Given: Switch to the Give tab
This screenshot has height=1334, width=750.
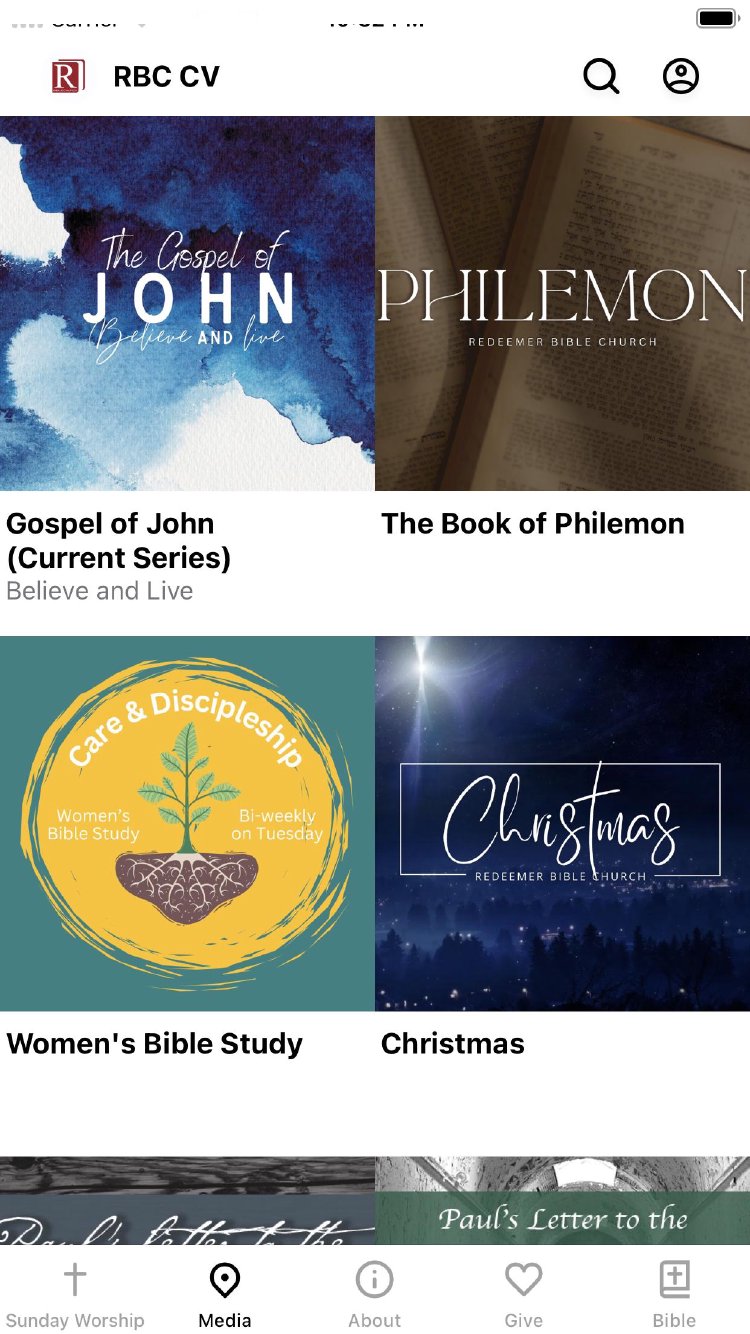Looking at the screenshot, I should 523,1294.
